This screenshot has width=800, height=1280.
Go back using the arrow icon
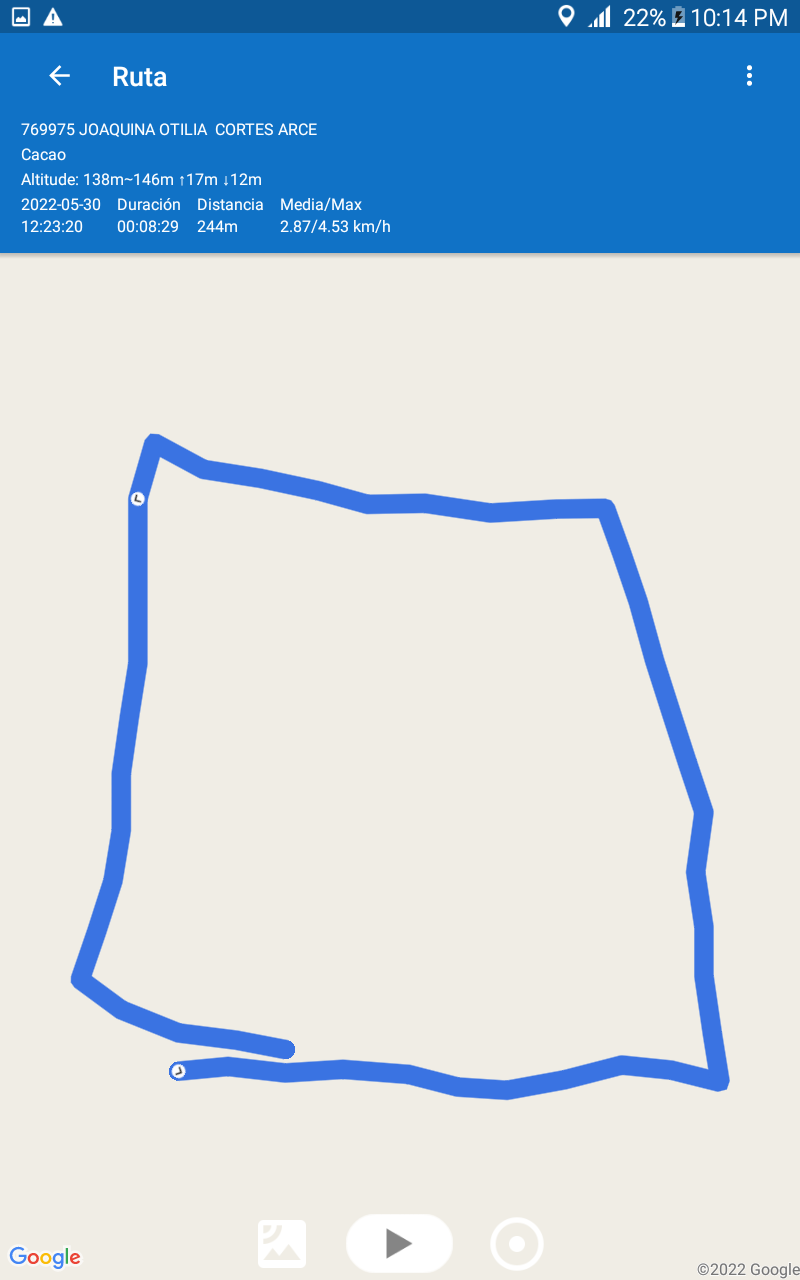[59, 76]
